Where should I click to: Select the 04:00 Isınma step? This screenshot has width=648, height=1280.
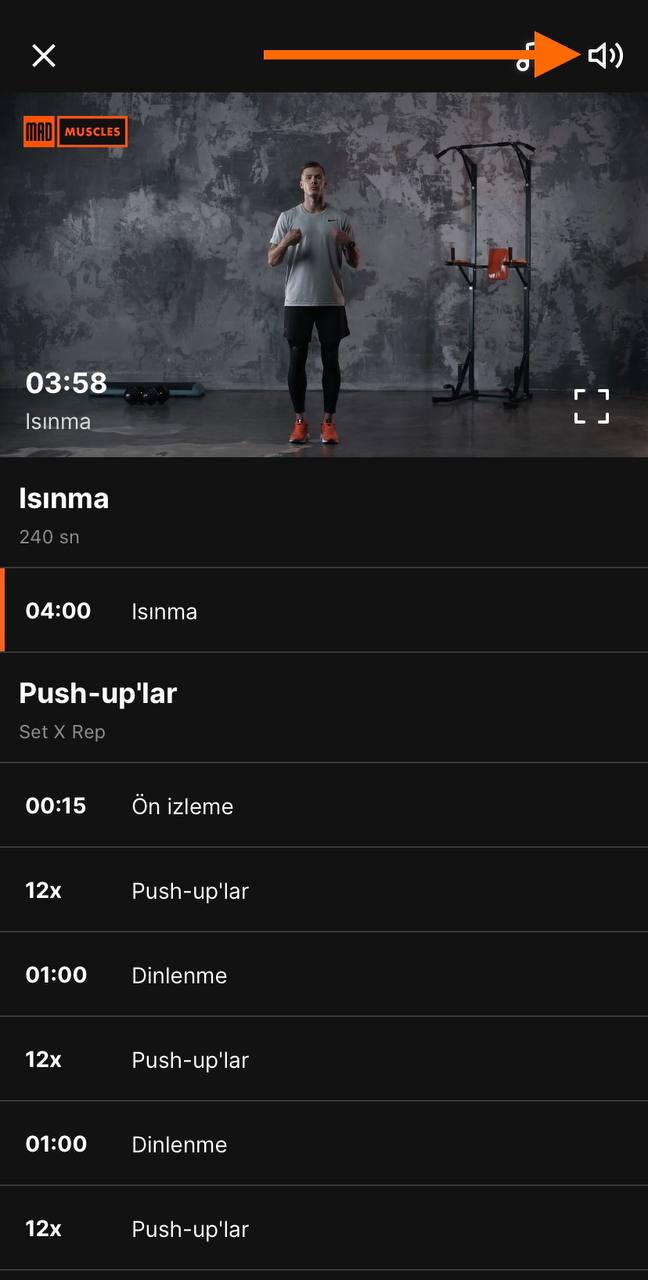[x=324, y=611]
